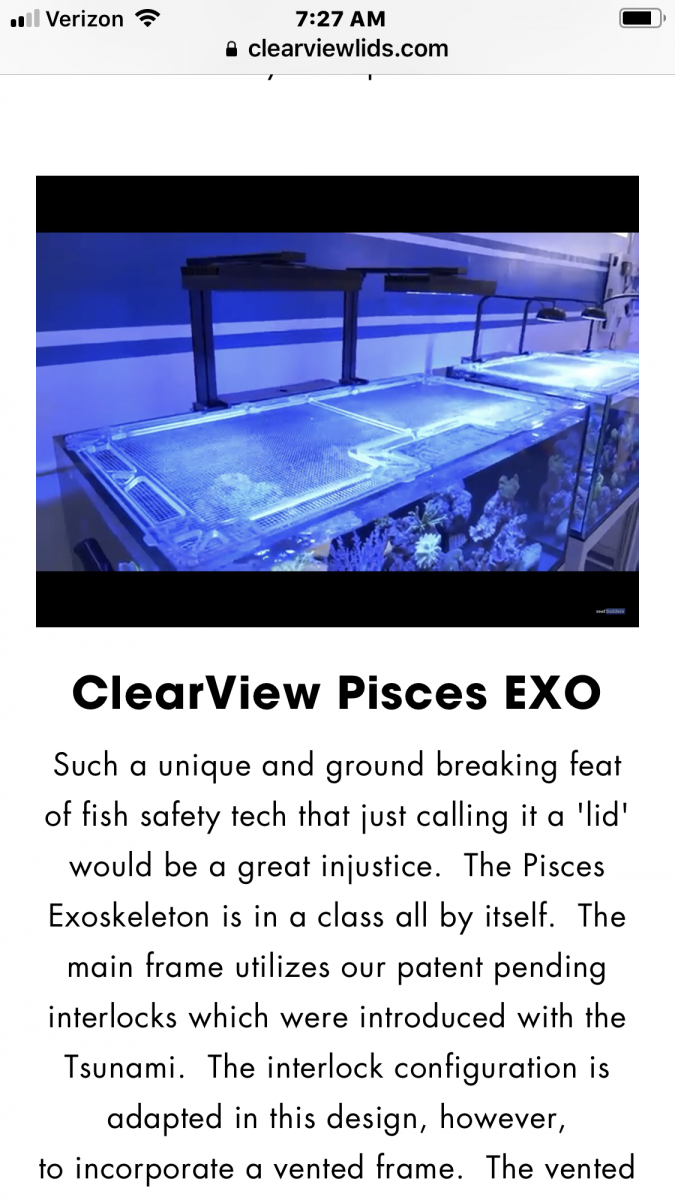Play the ClearView Pisces EXO video
675x1200 pixels.
[337, 401]
